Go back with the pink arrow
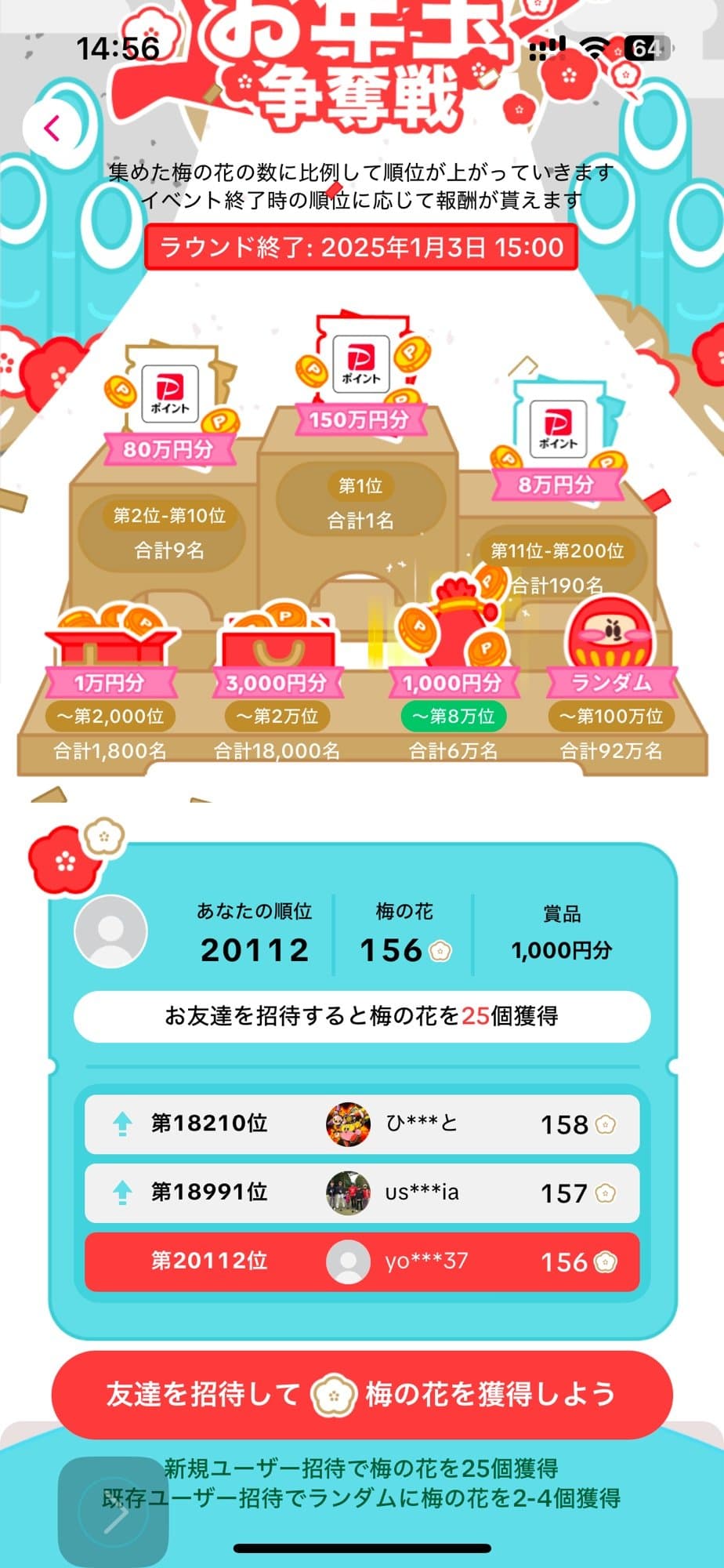 pyautogui.click(x=52, y=128)
